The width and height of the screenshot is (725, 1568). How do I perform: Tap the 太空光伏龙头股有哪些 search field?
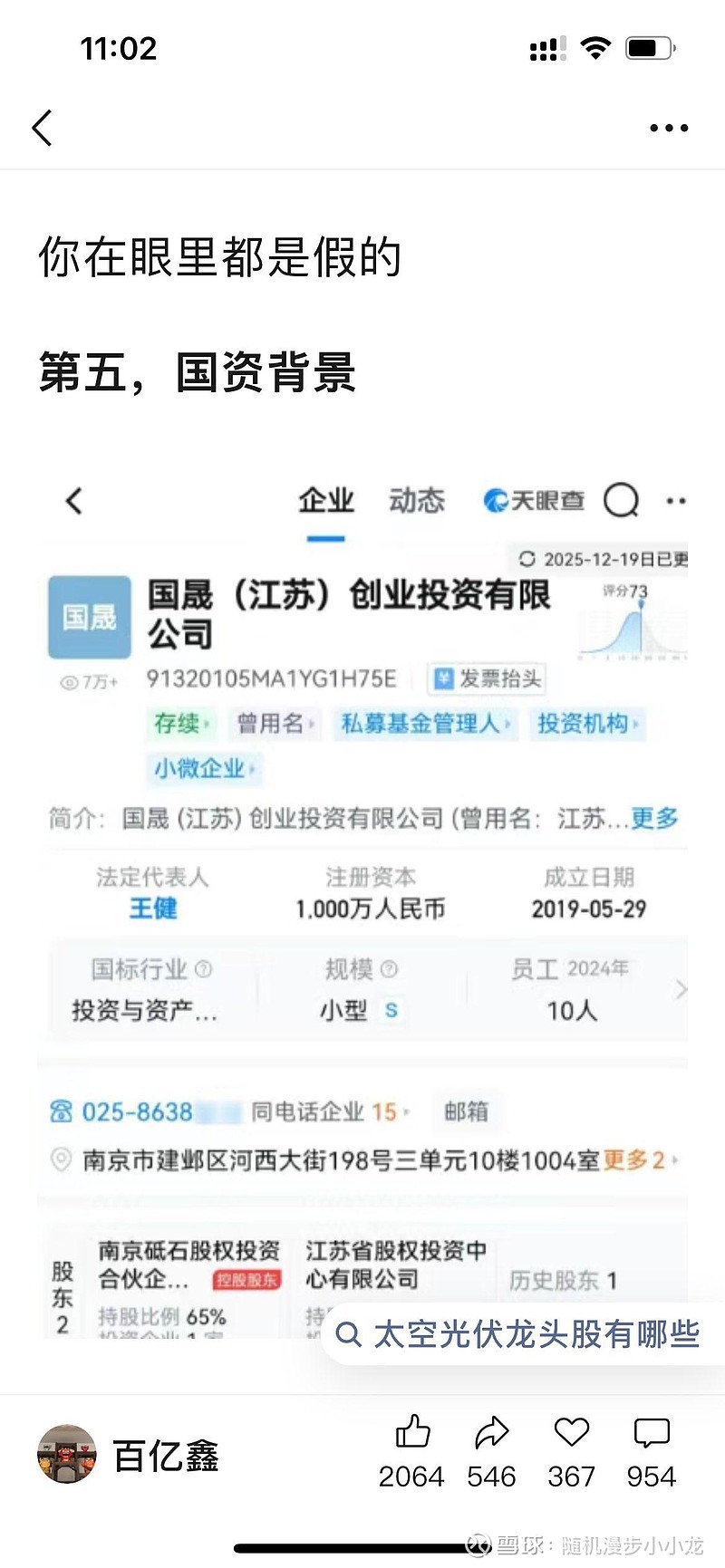coord(526,1334)
